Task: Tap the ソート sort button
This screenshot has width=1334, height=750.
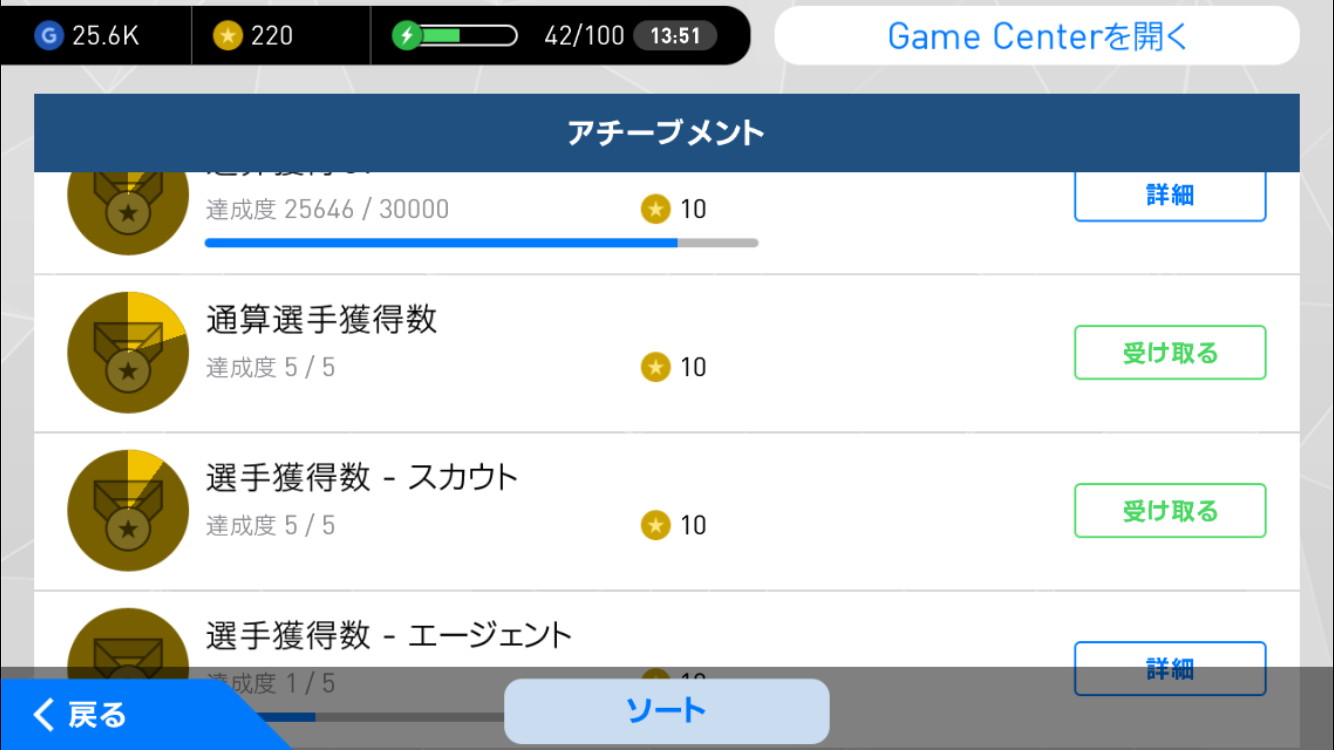Action: click(x=666, y=711)
